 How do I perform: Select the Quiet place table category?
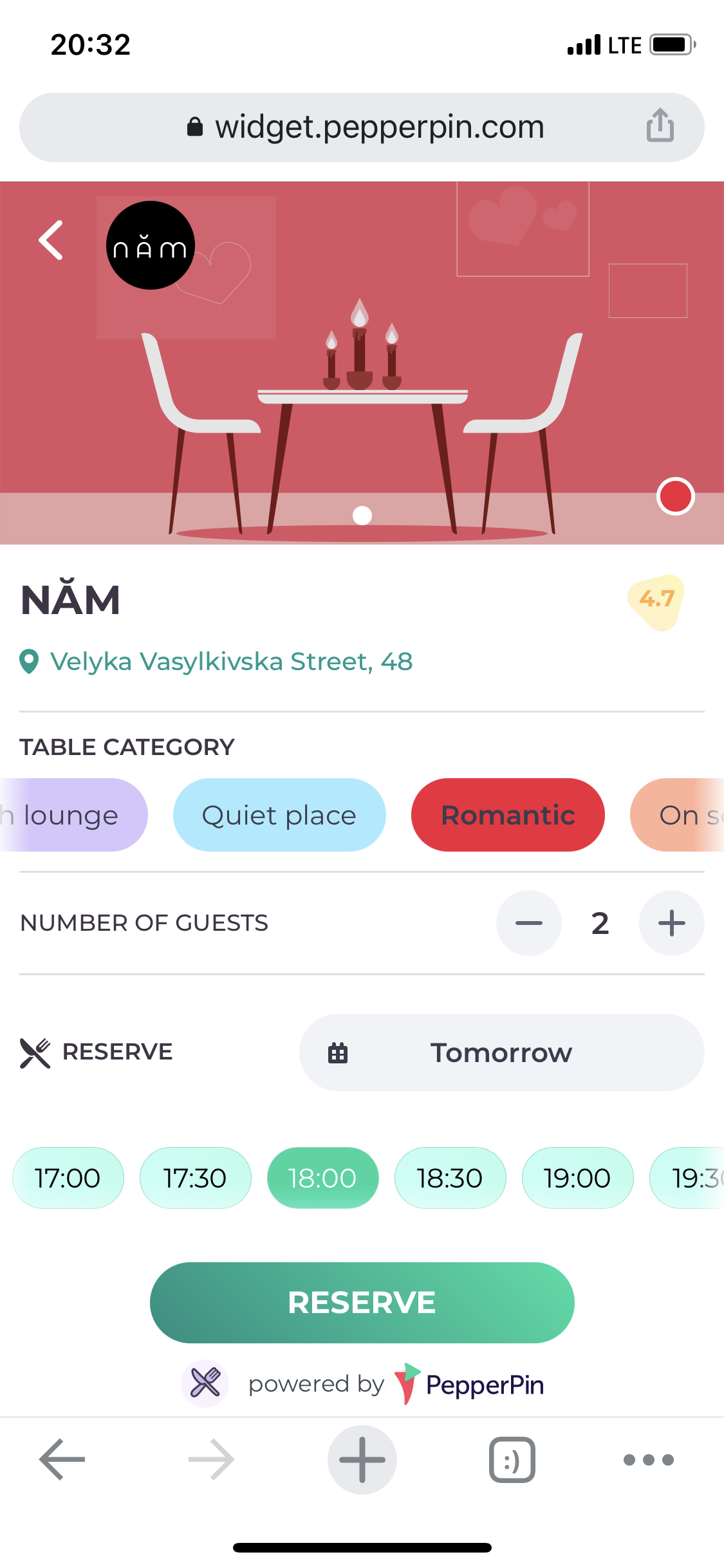point(279,815)
